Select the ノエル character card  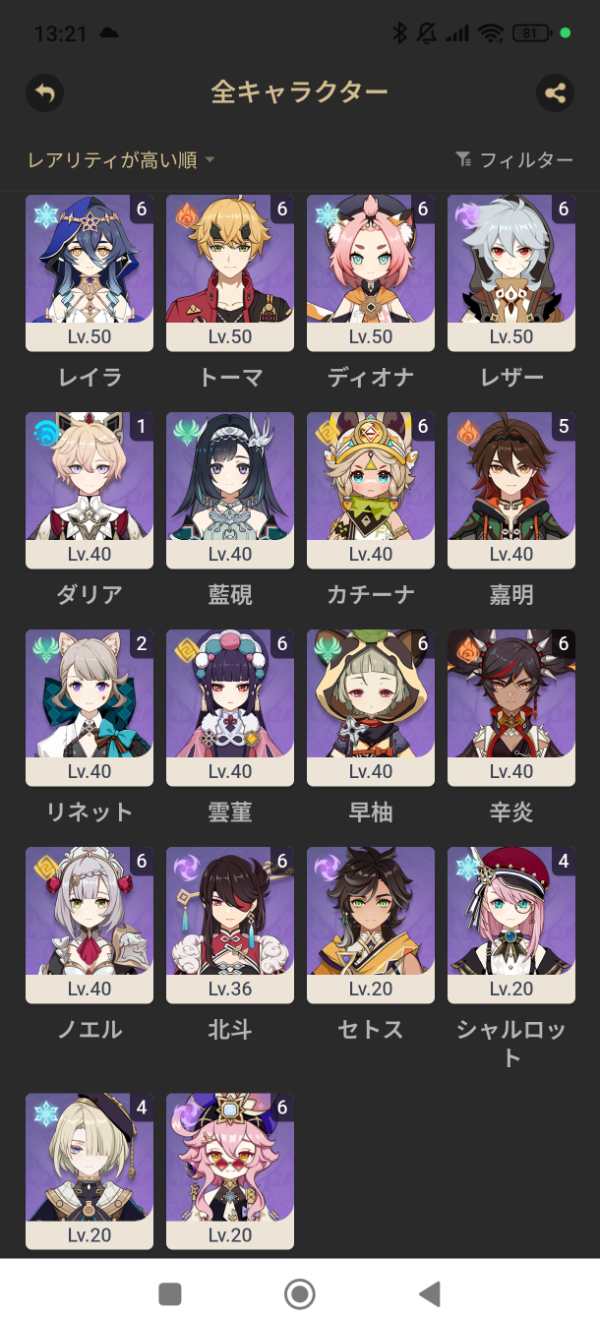coord(89,924)
